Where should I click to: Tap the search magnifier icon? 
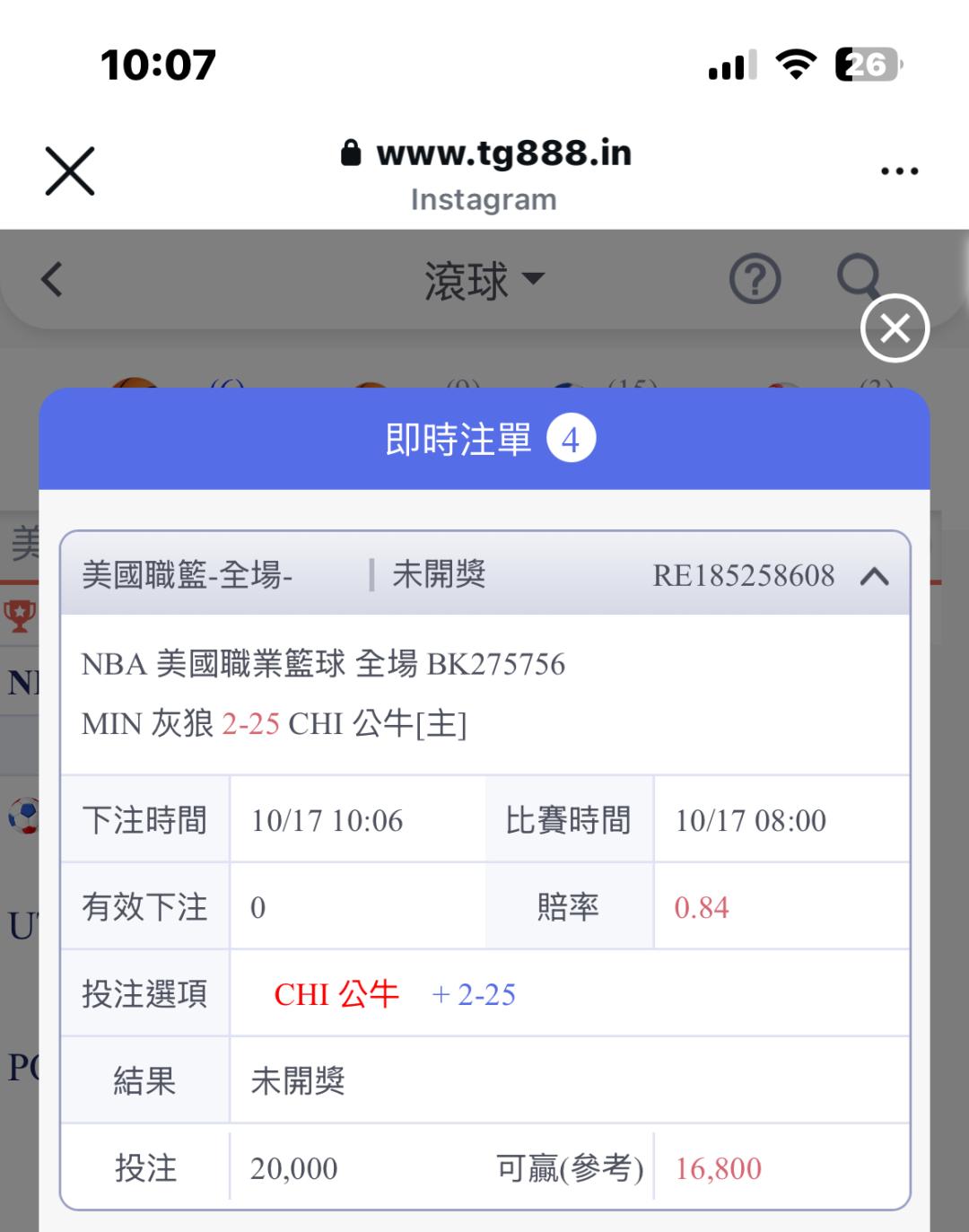click(858, 275)
